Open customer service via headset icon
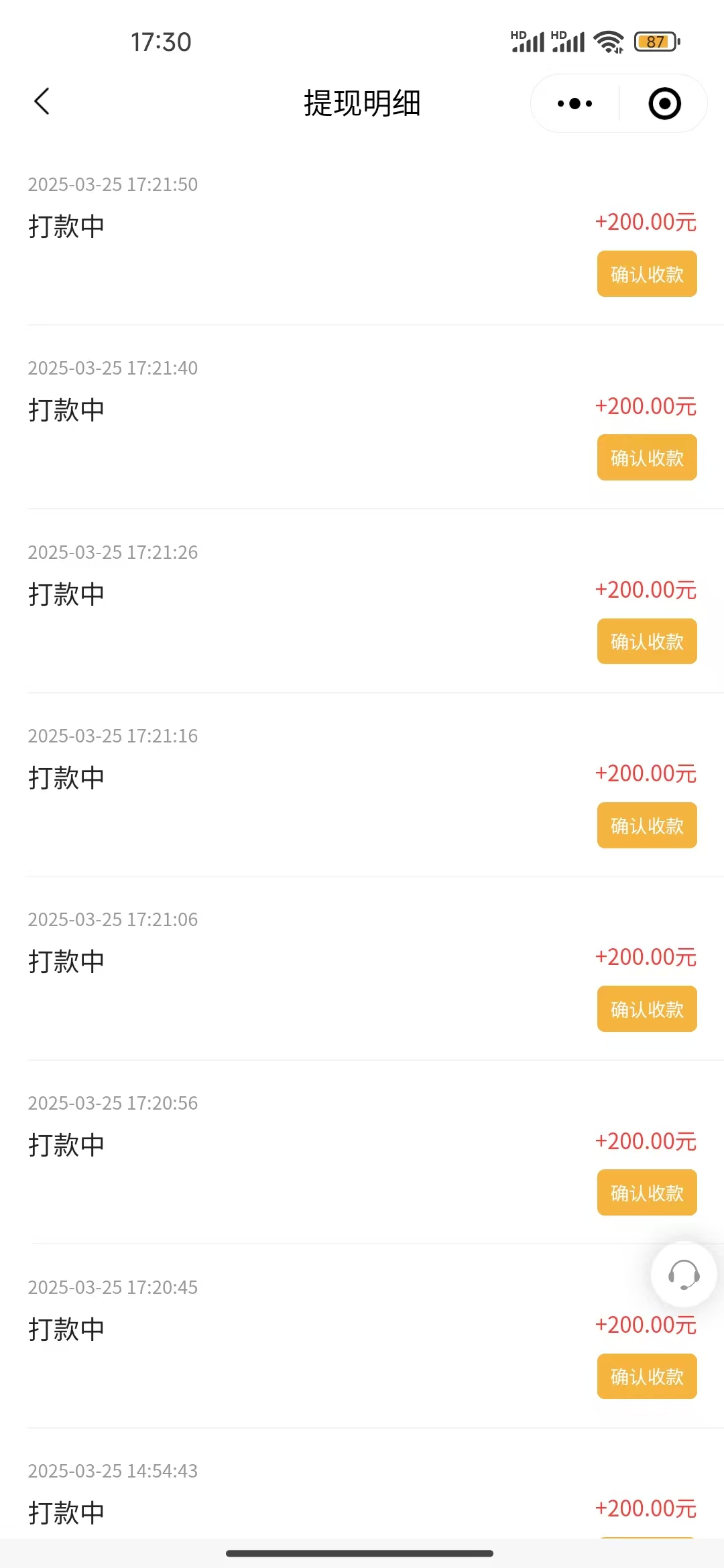Screen dimensions: 724x1568 tap(684, 1275)
